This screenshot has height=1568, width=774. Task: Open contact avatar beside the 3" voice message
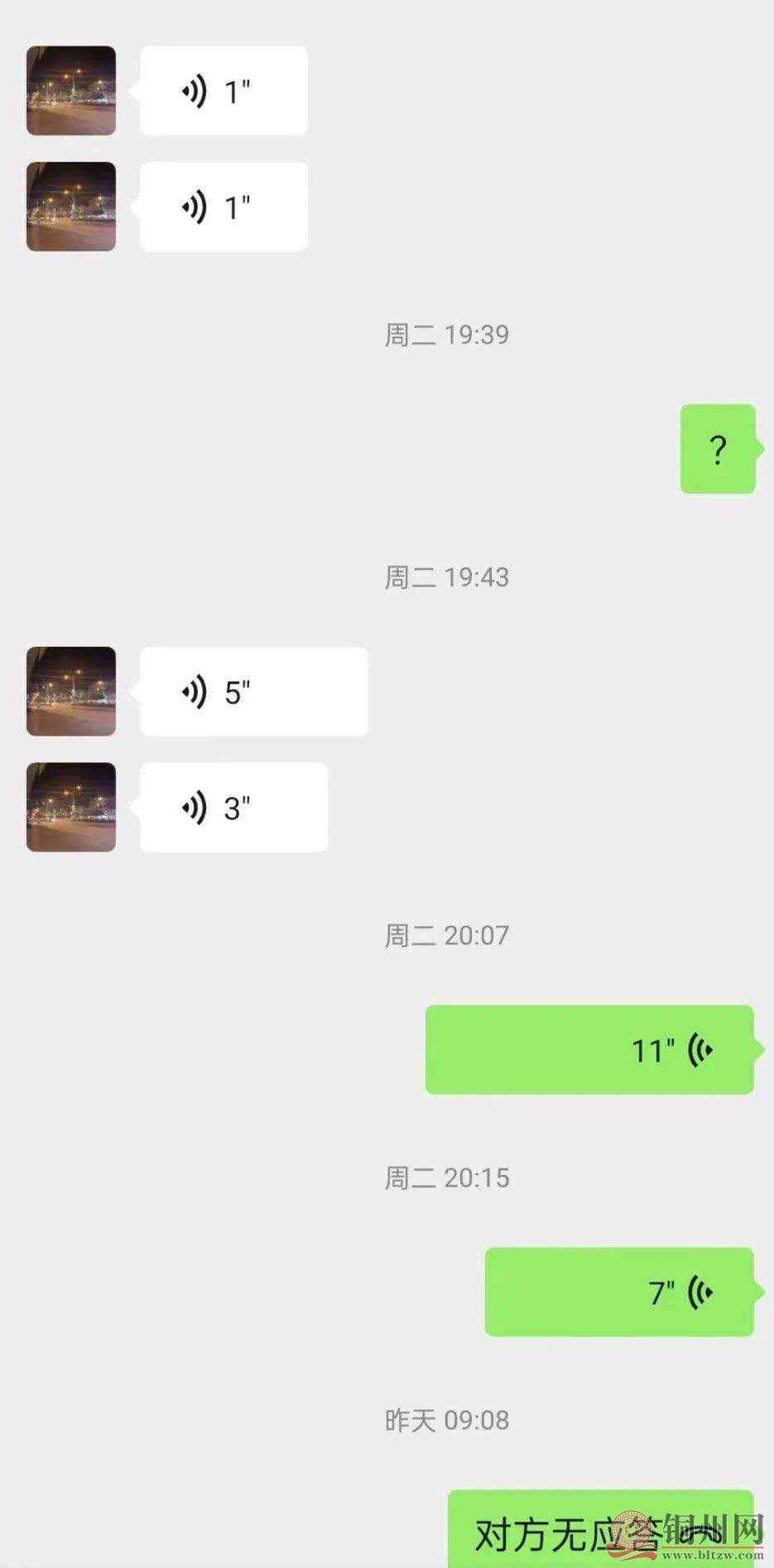[x=71, y=808]
